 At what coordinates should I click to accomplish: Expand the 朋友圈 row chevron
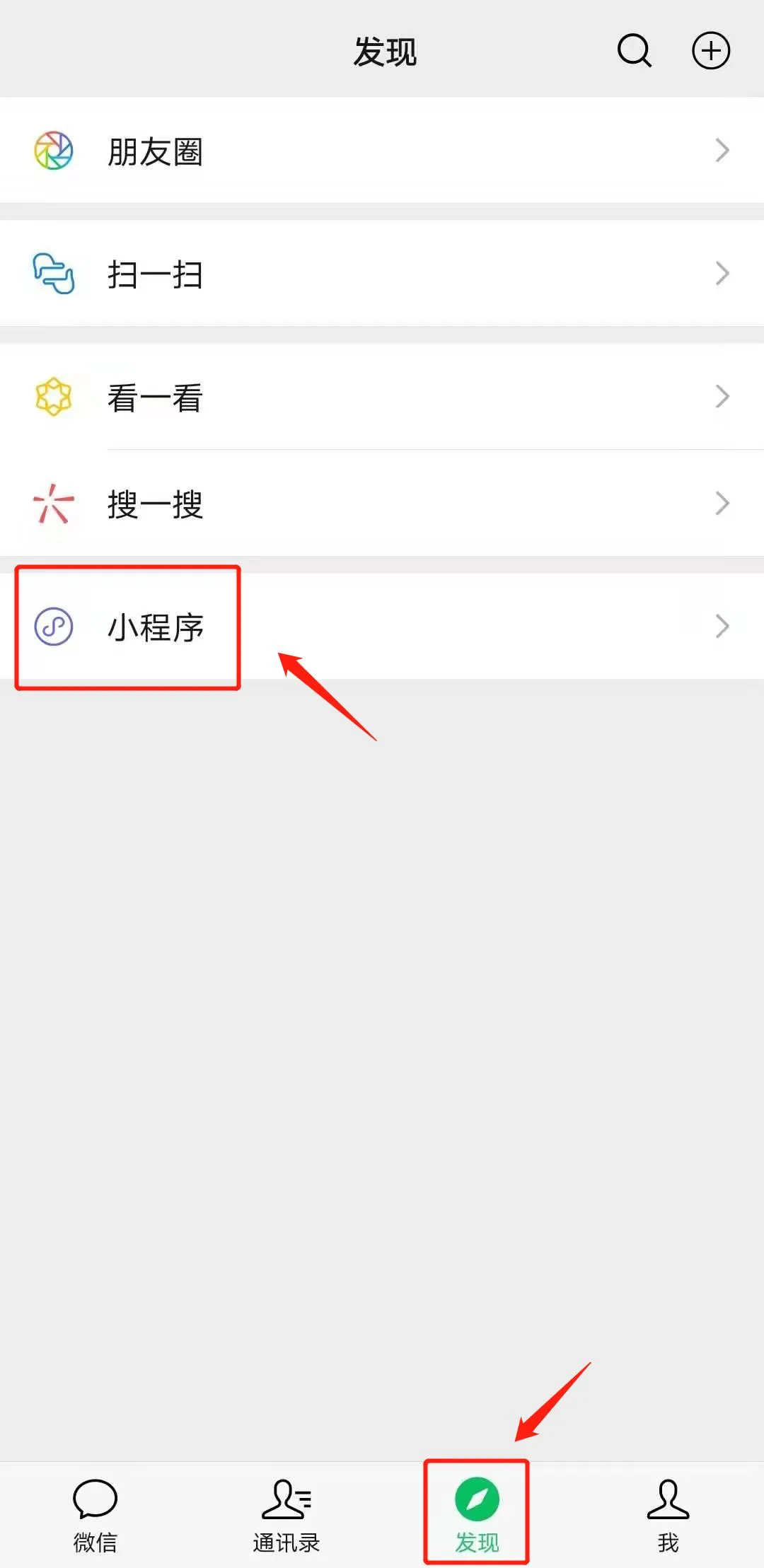coord(722,150)
